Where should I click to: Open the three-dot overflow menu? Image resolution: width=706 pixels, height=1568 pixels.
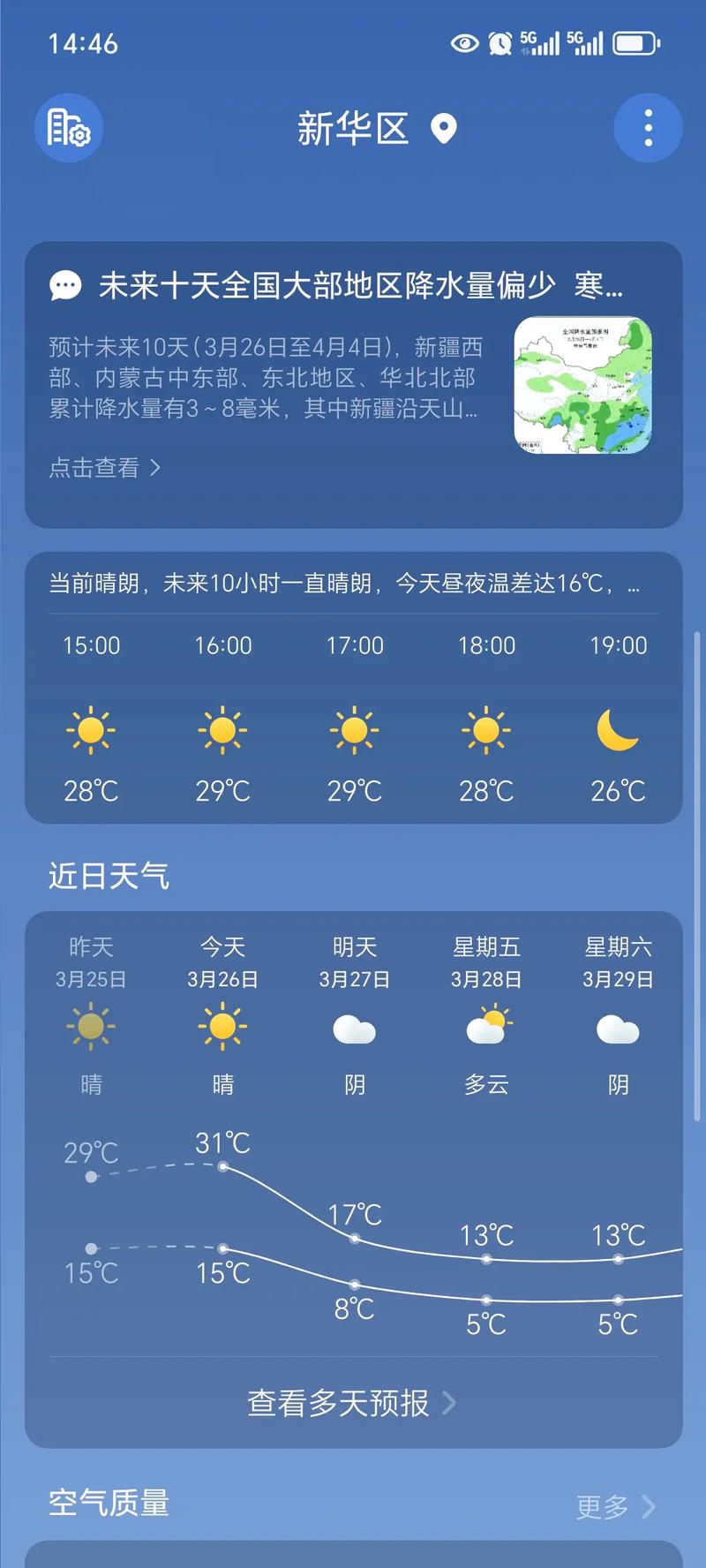pos(648,127)
